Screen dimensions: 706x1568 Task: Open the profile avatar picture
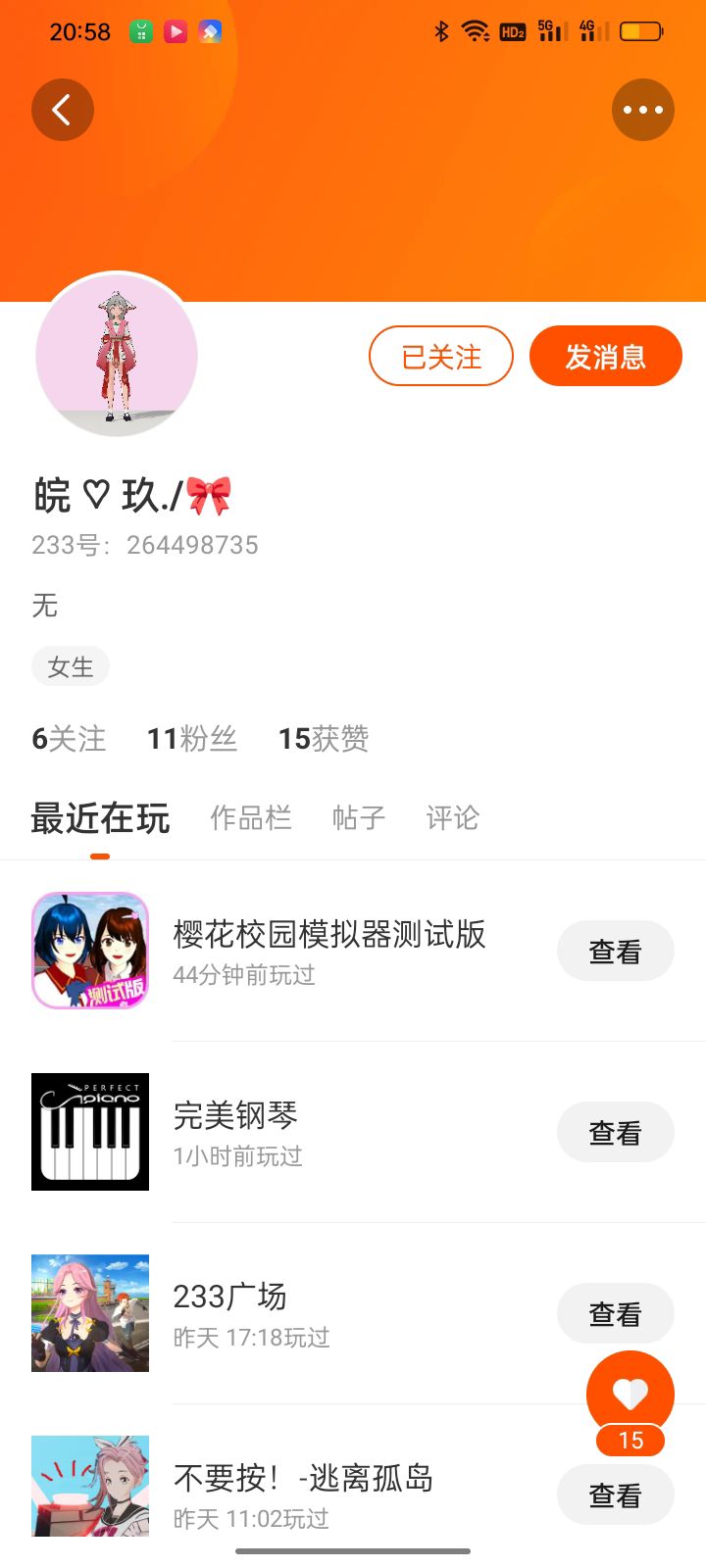[x=117, y=355]
